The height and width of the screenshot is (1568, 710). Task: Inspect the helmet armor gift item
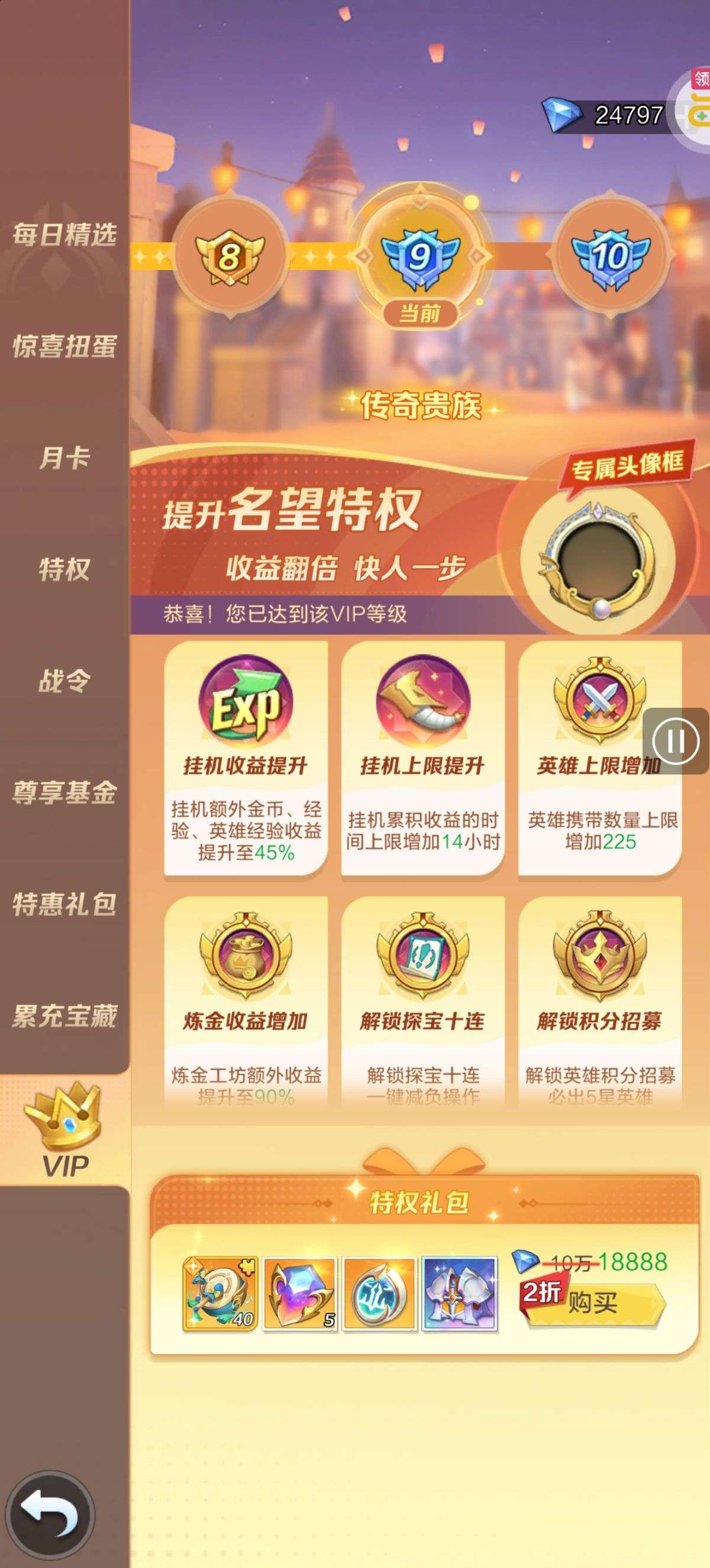click(460, 1294)
